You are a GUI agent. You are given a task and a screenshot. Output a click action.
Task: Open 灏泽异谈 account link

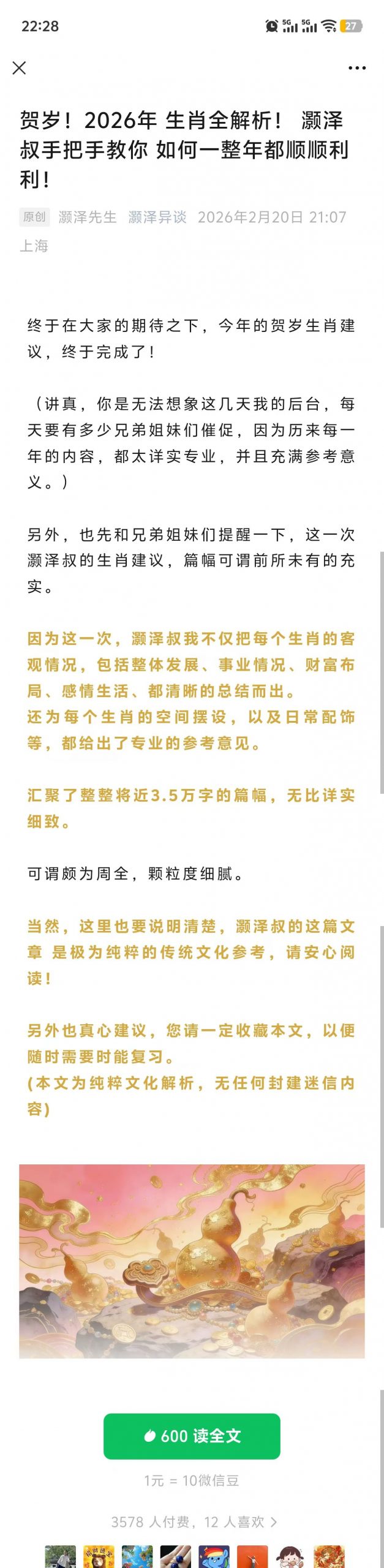pyautogui.click(x=157, y=217)
